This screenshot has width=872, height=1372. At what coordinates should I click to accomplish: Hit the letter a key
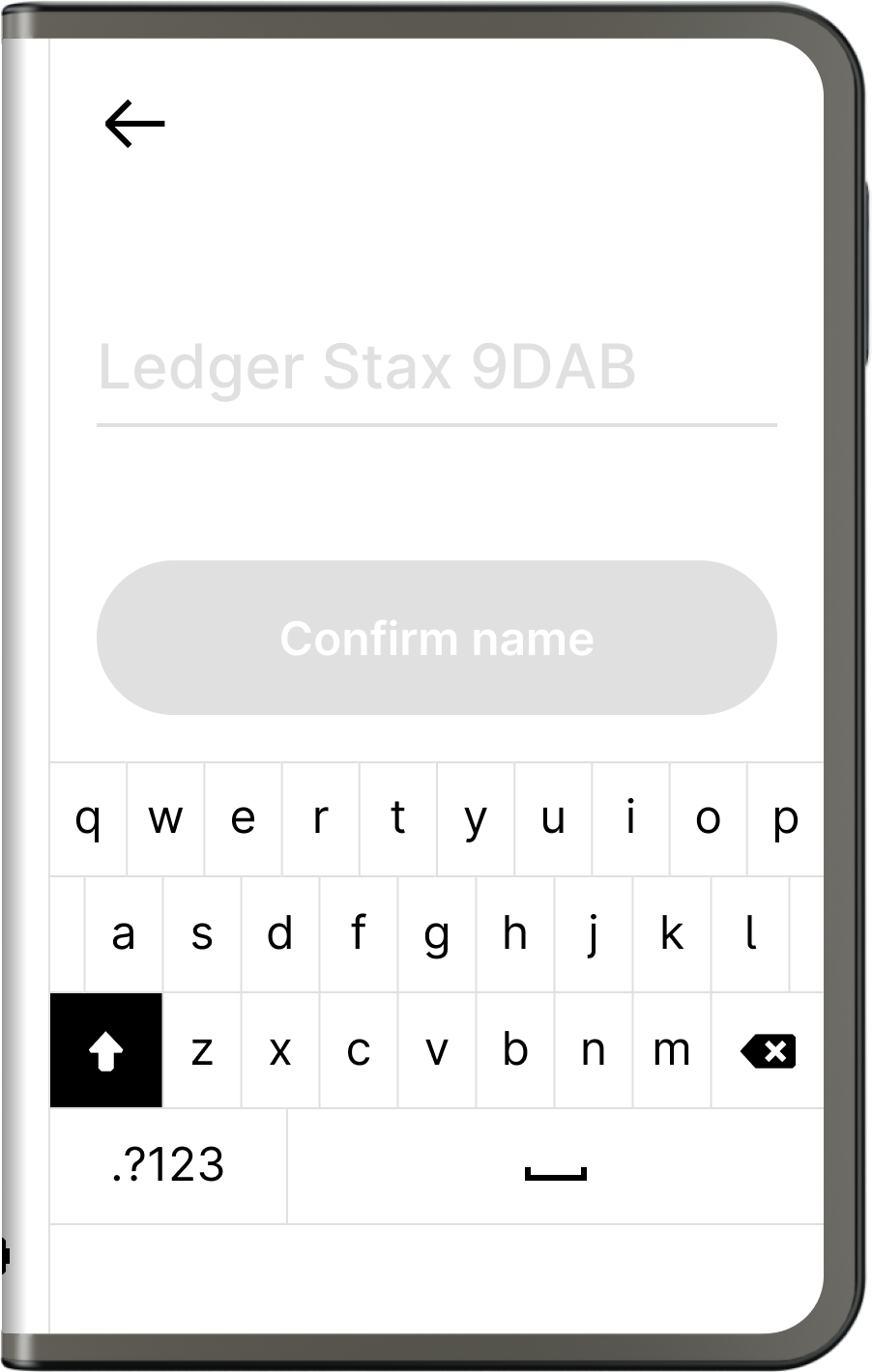click(x=124, y=934)
